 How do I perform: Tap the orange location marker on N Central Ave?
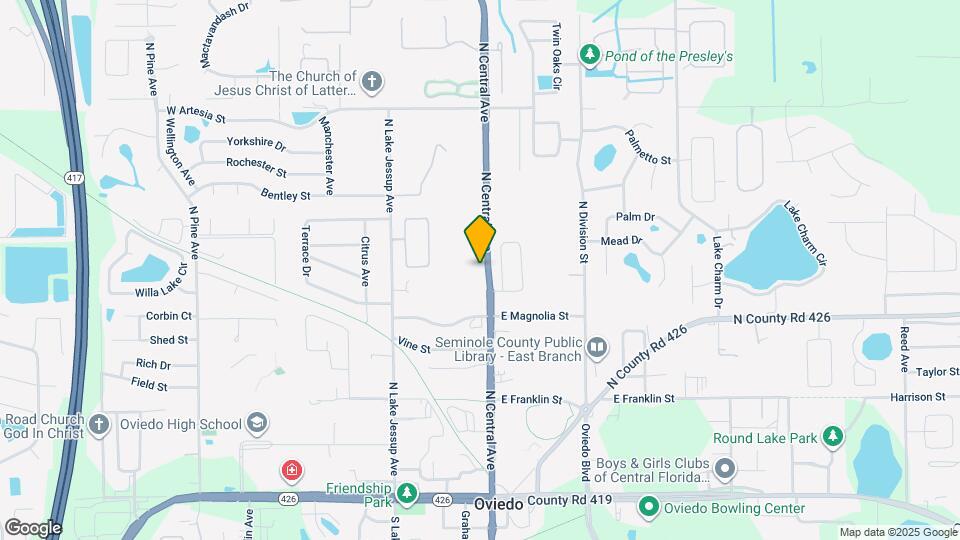(x=480, y=239)
